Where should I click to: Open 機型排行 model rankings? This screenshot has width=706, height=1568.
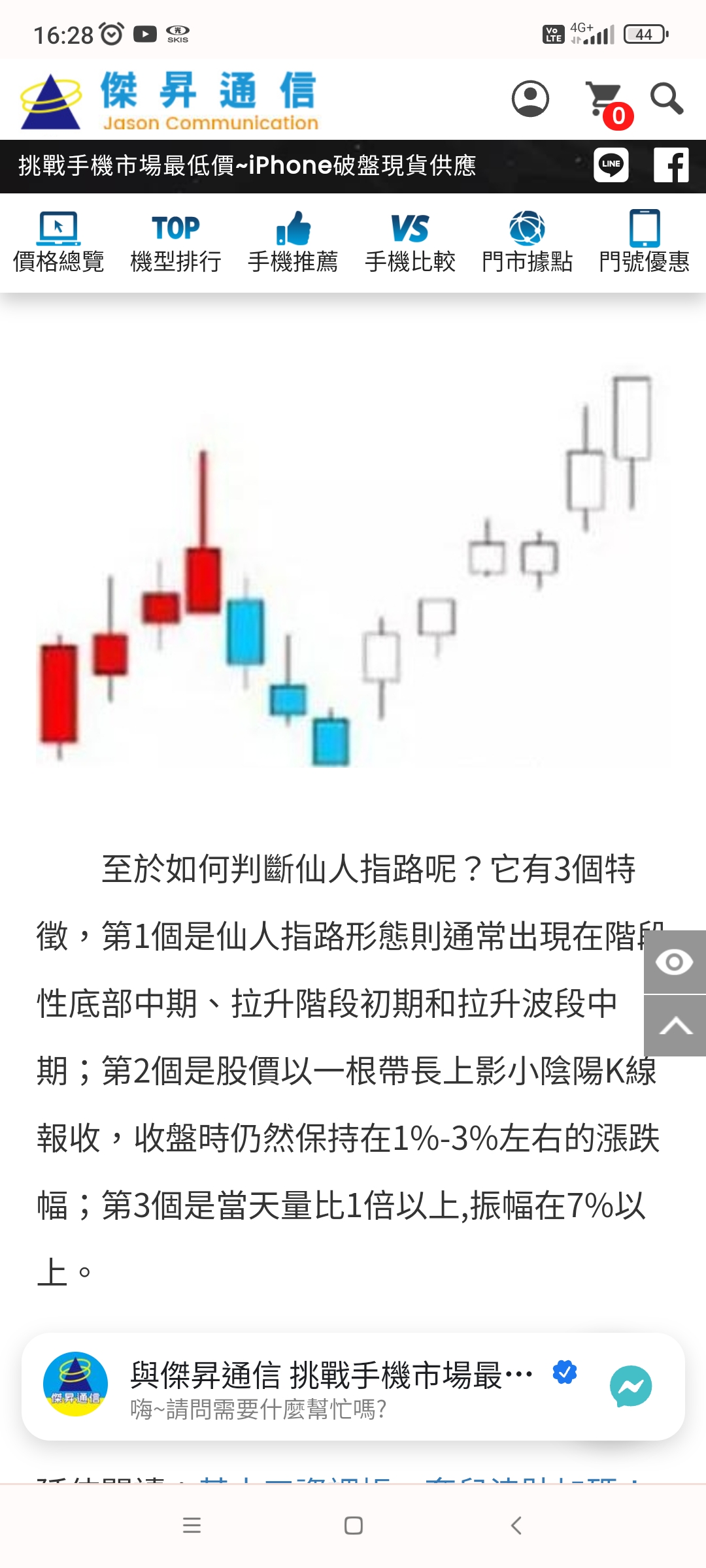coord(176,242)
